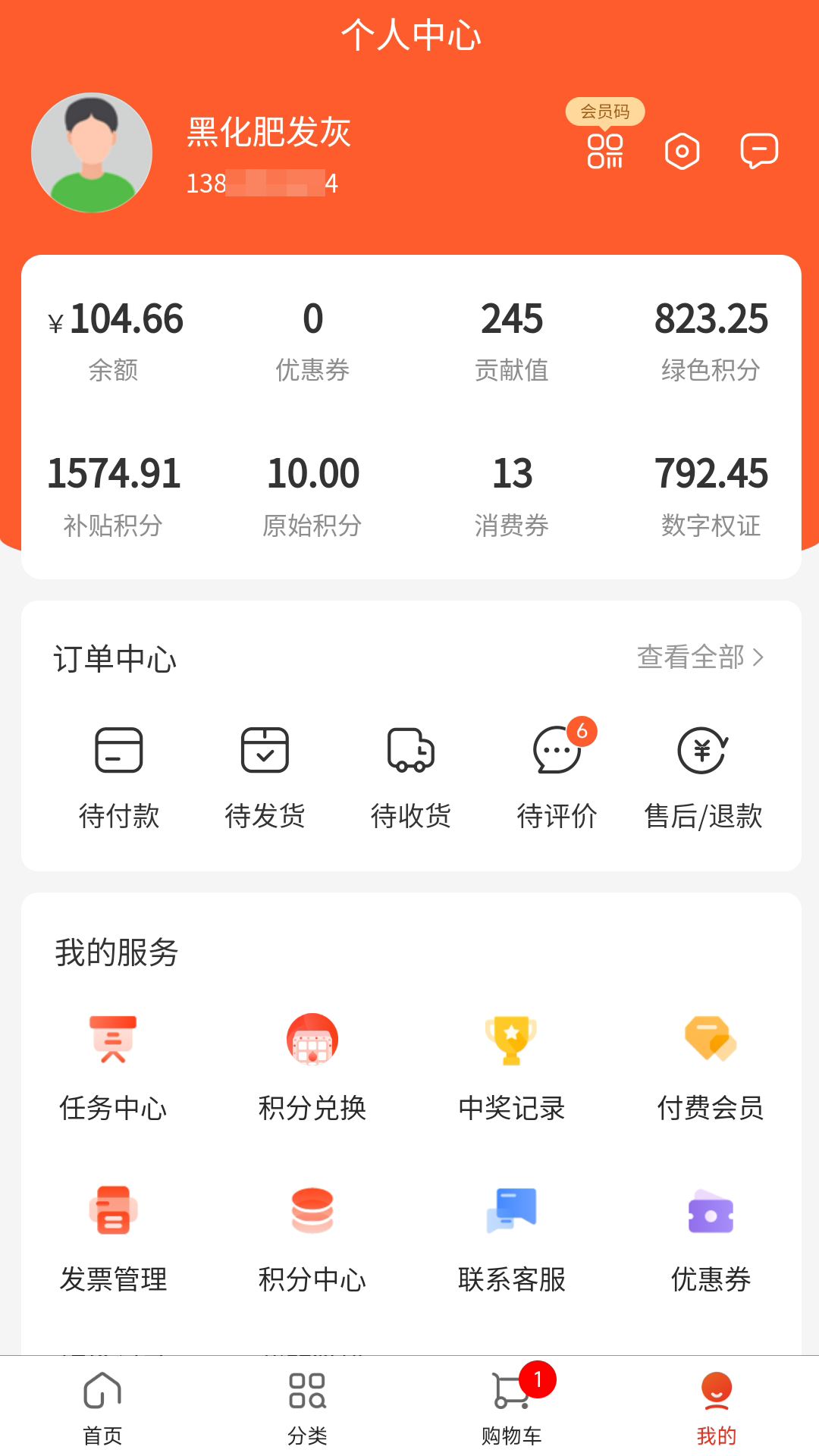Open 联系客服 customer service
The image size is (819, 1456).
point(510,1232)
